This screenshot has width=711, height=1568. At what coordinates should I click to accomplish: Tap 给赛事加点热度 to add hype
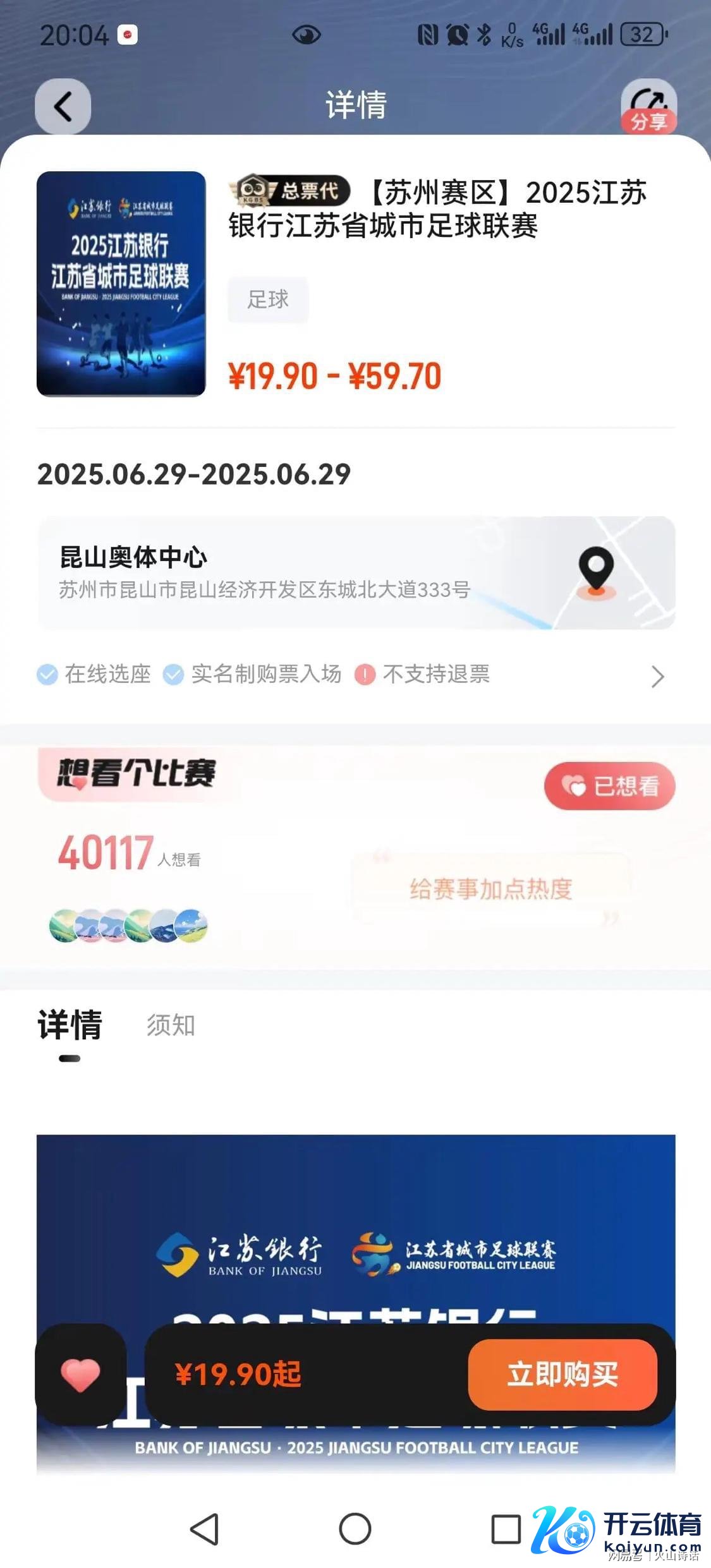coord(490,889)
